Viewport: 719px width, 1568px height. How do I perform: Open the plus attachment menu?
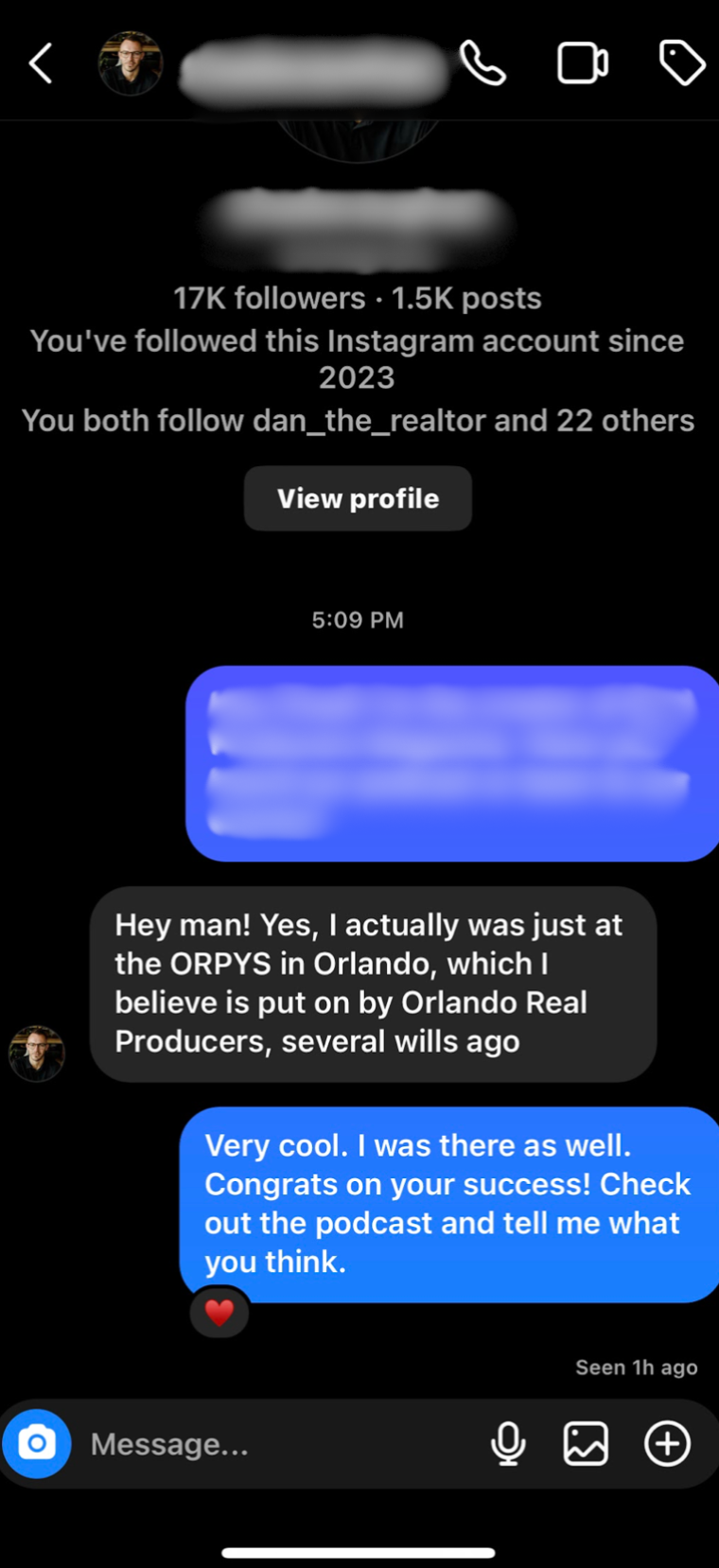667,1444
